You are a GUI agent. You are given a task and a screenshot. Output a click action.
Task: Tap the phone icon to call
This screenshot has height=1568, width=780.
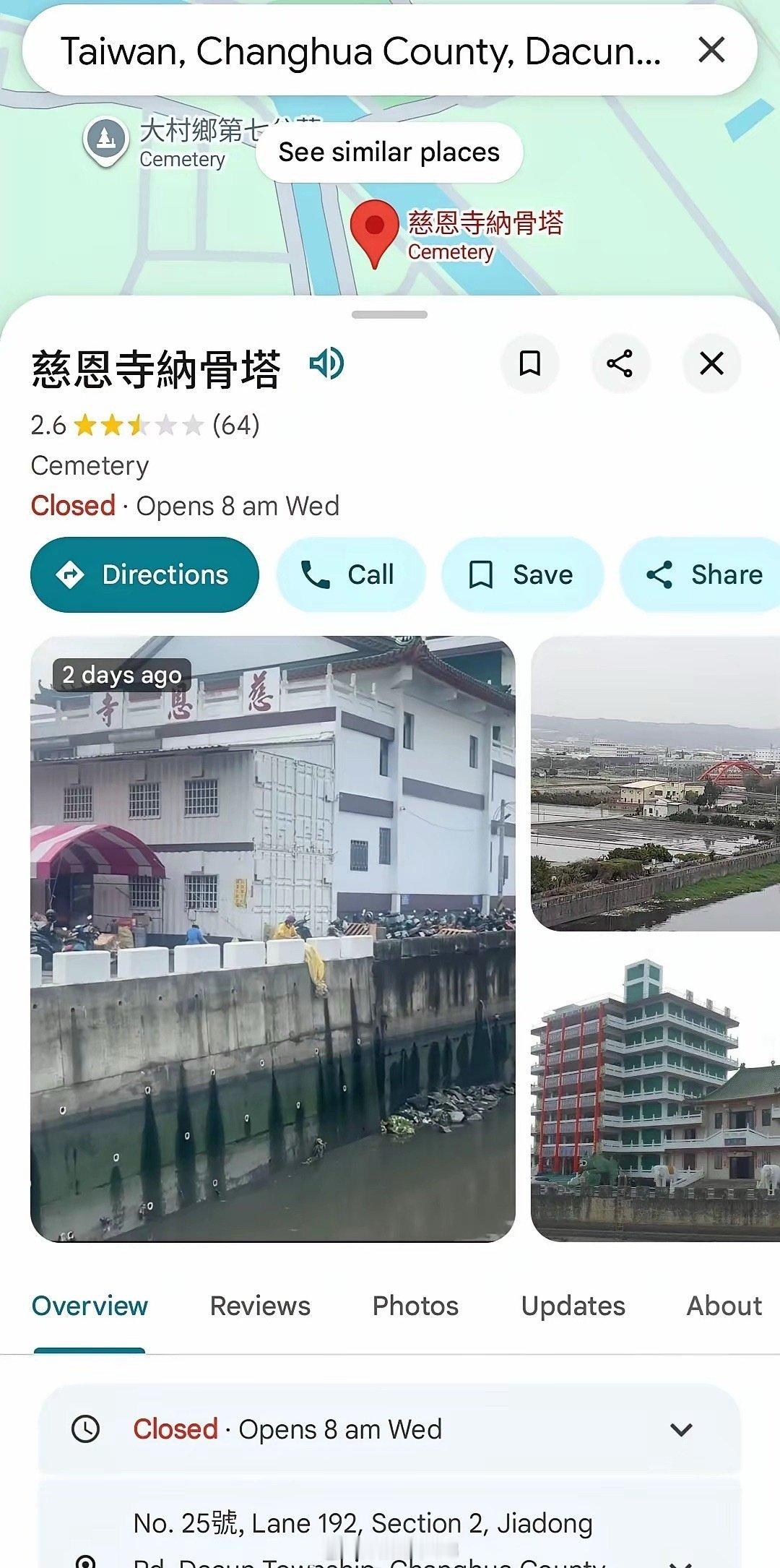318,574
